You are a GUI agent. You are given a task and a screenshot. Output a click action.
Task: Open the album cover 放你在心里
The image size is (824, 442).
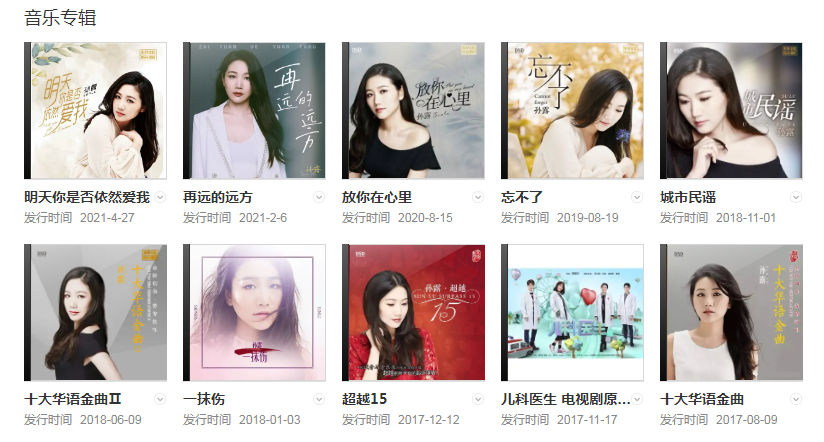[x=413, y=111]
